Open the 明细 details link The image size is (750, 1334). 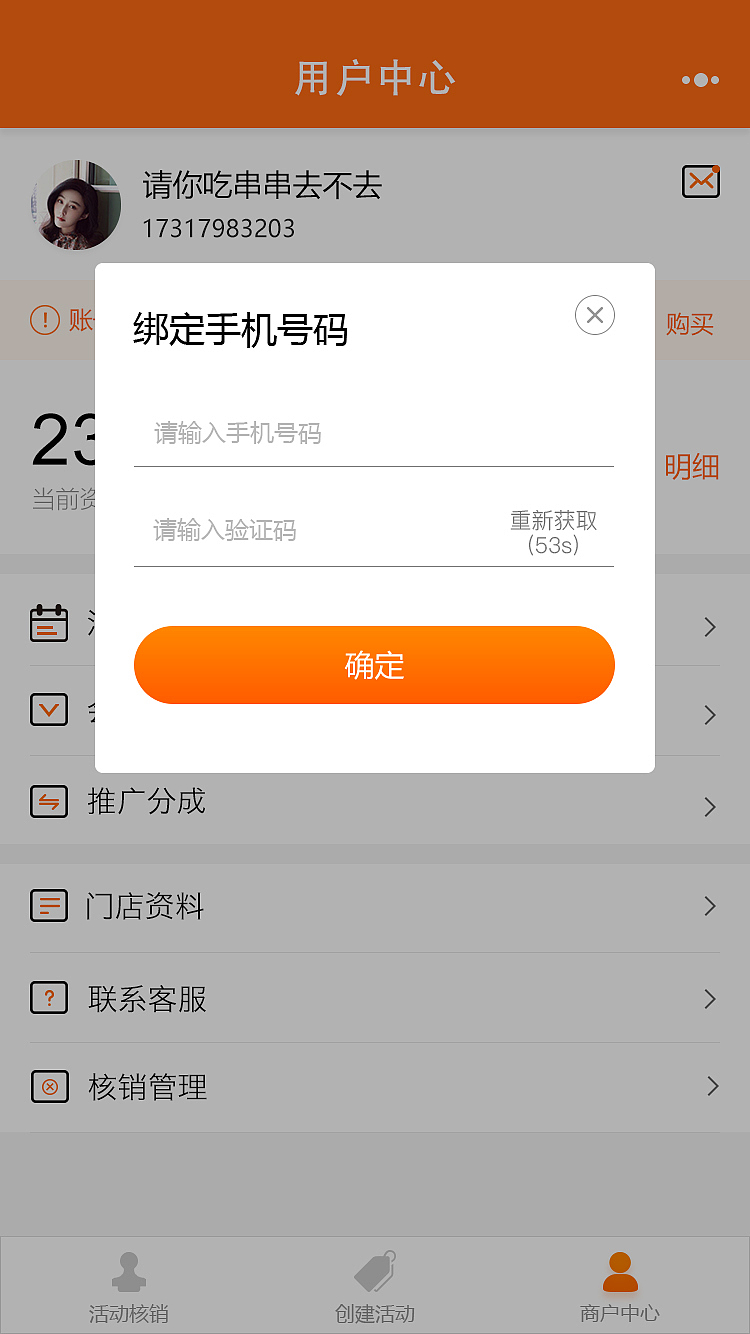click(691, 468)
